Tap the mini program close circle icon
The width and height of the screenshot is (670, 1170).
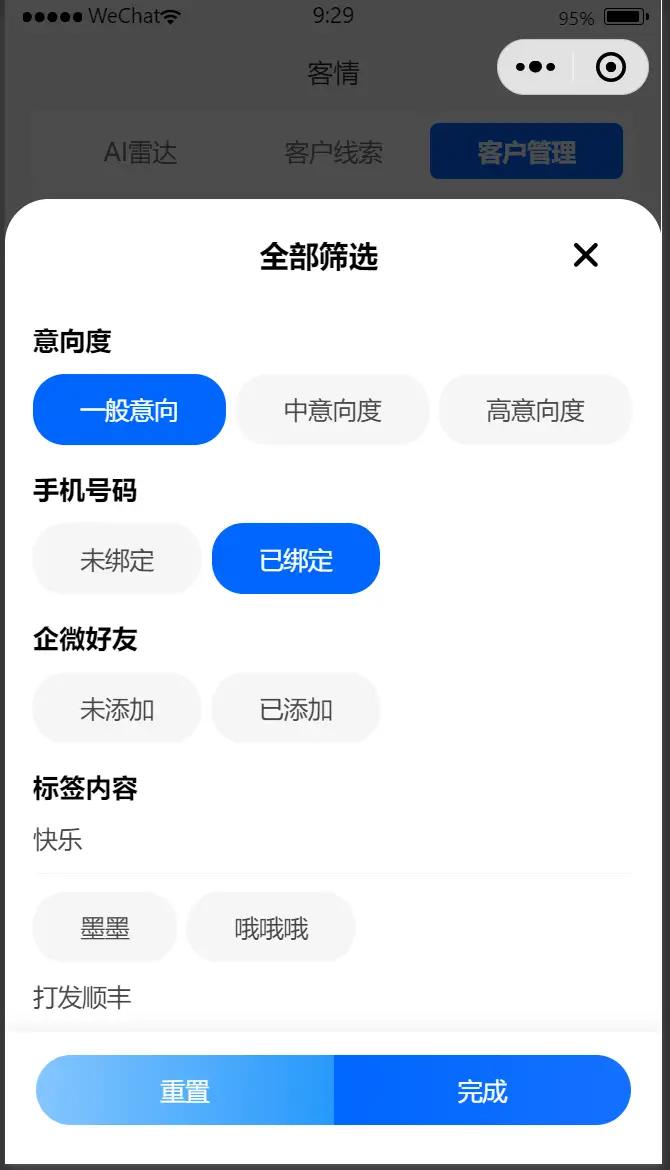point(611,67)
